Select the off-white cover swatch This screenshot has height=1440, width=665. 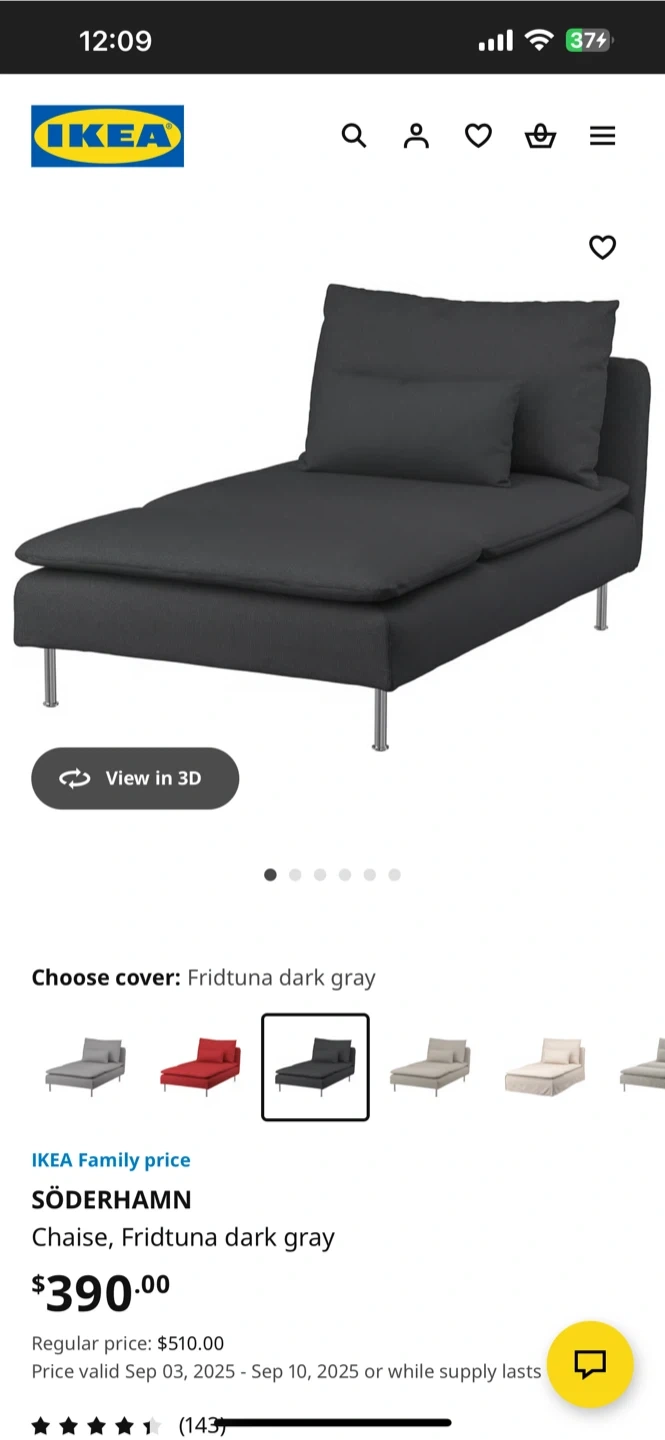(x=545, y=1067)
